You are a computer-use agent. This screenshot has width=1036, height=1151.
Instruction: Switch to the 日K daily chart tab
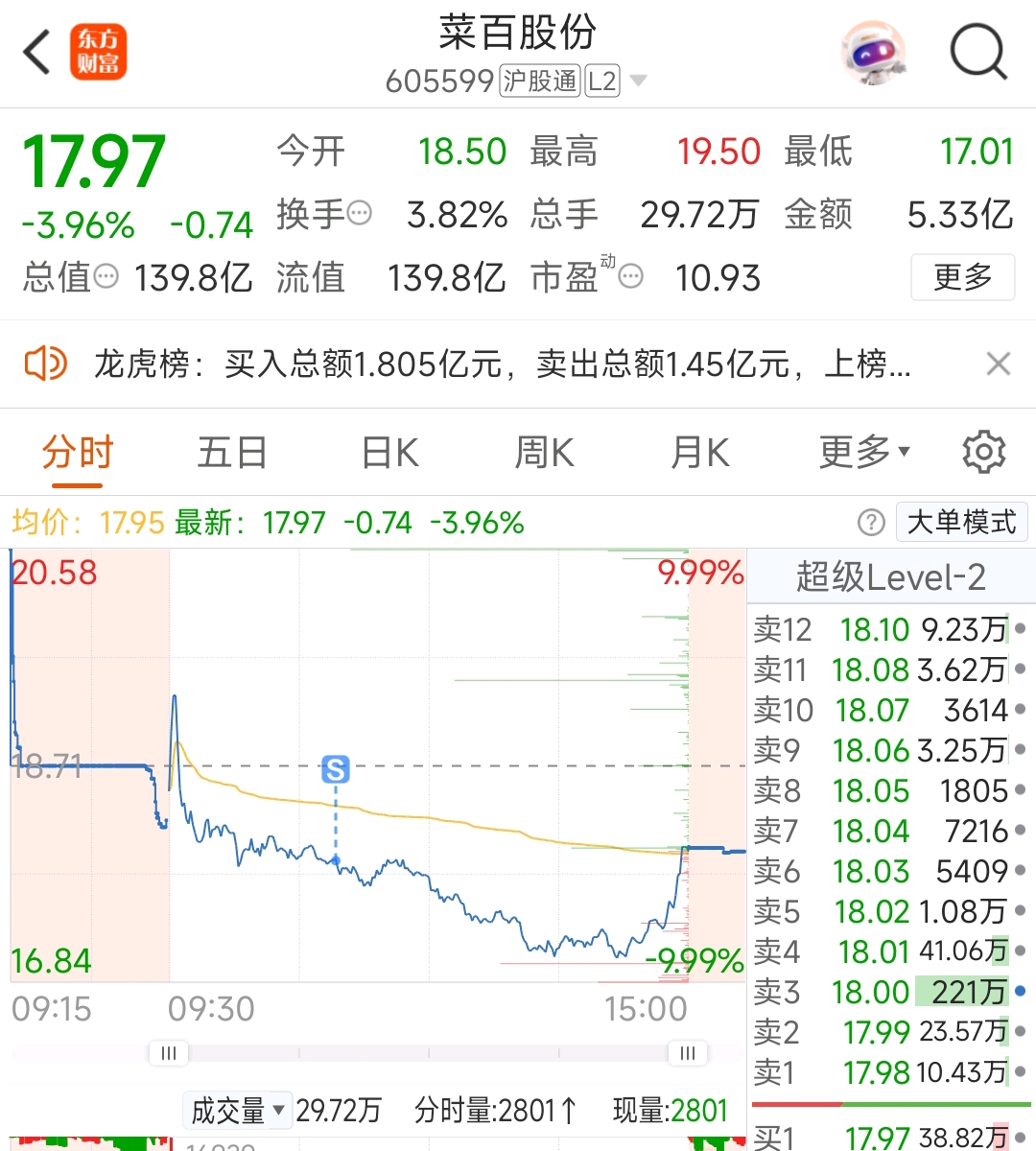click(388, 451)
